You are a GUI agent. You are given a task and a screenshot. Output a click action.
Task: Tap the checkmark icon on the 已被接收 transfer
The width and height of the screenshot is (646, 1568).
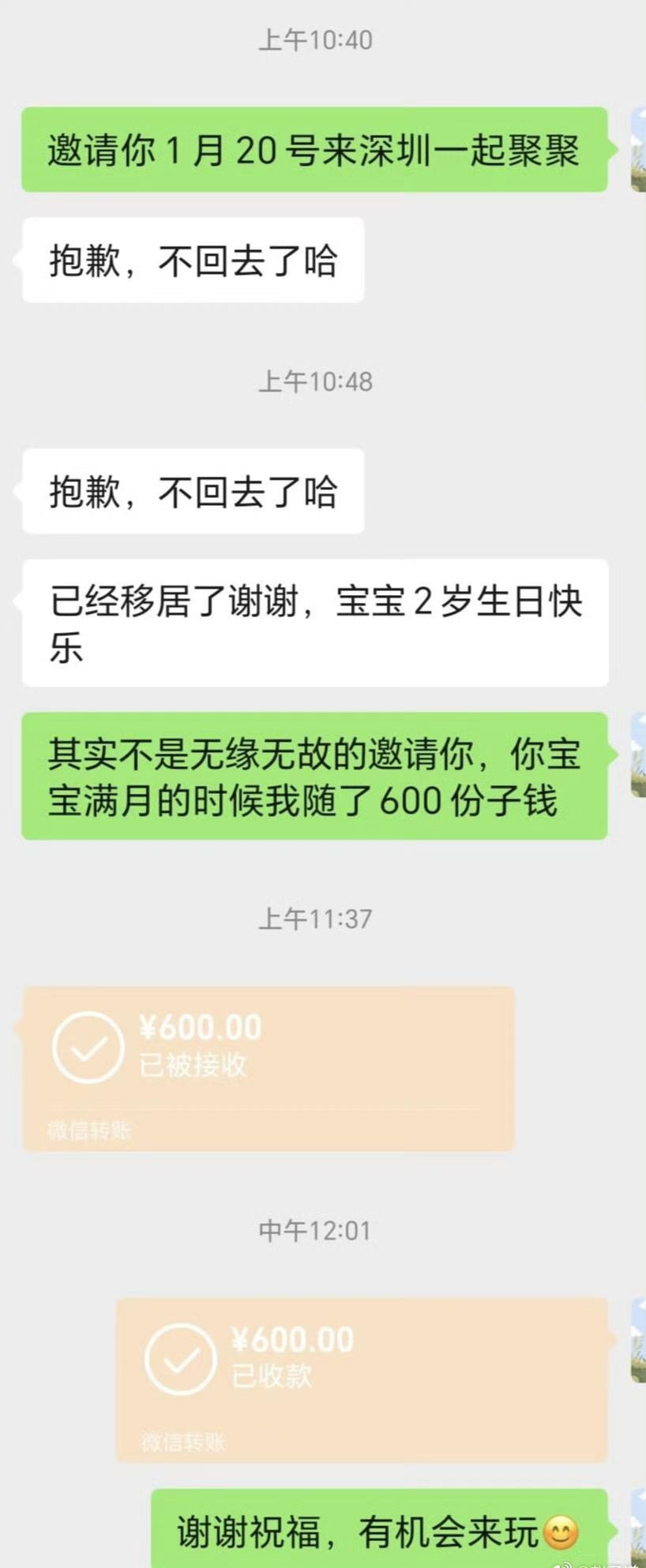tap(89, 1046)
